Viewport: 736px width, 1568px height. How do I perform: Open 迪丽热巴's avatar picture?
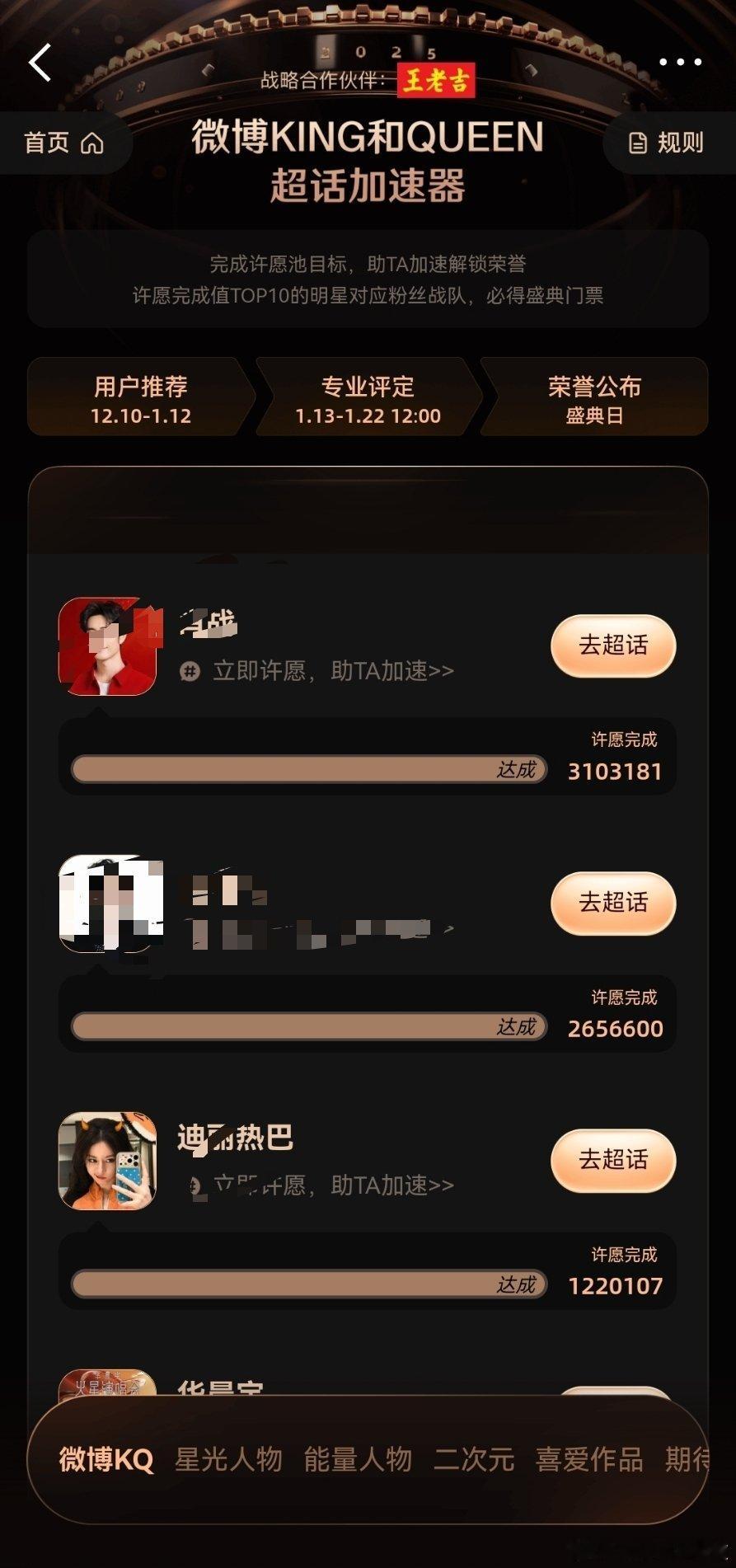tap(107, 1161)
